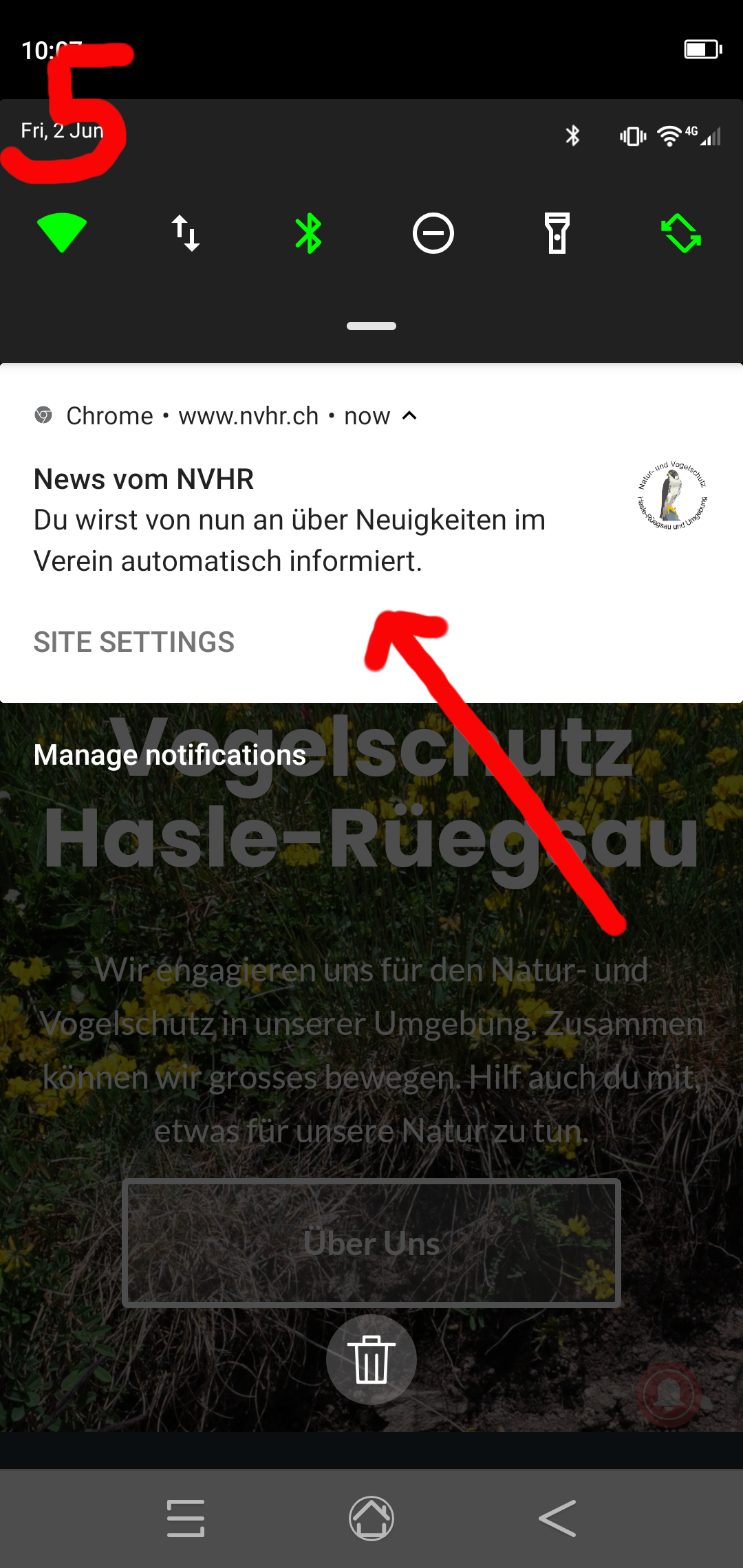Image resolution: width=743 pixels, height=1568 pixels.
Task: Go to the home screen
Action: (371, 1518)
